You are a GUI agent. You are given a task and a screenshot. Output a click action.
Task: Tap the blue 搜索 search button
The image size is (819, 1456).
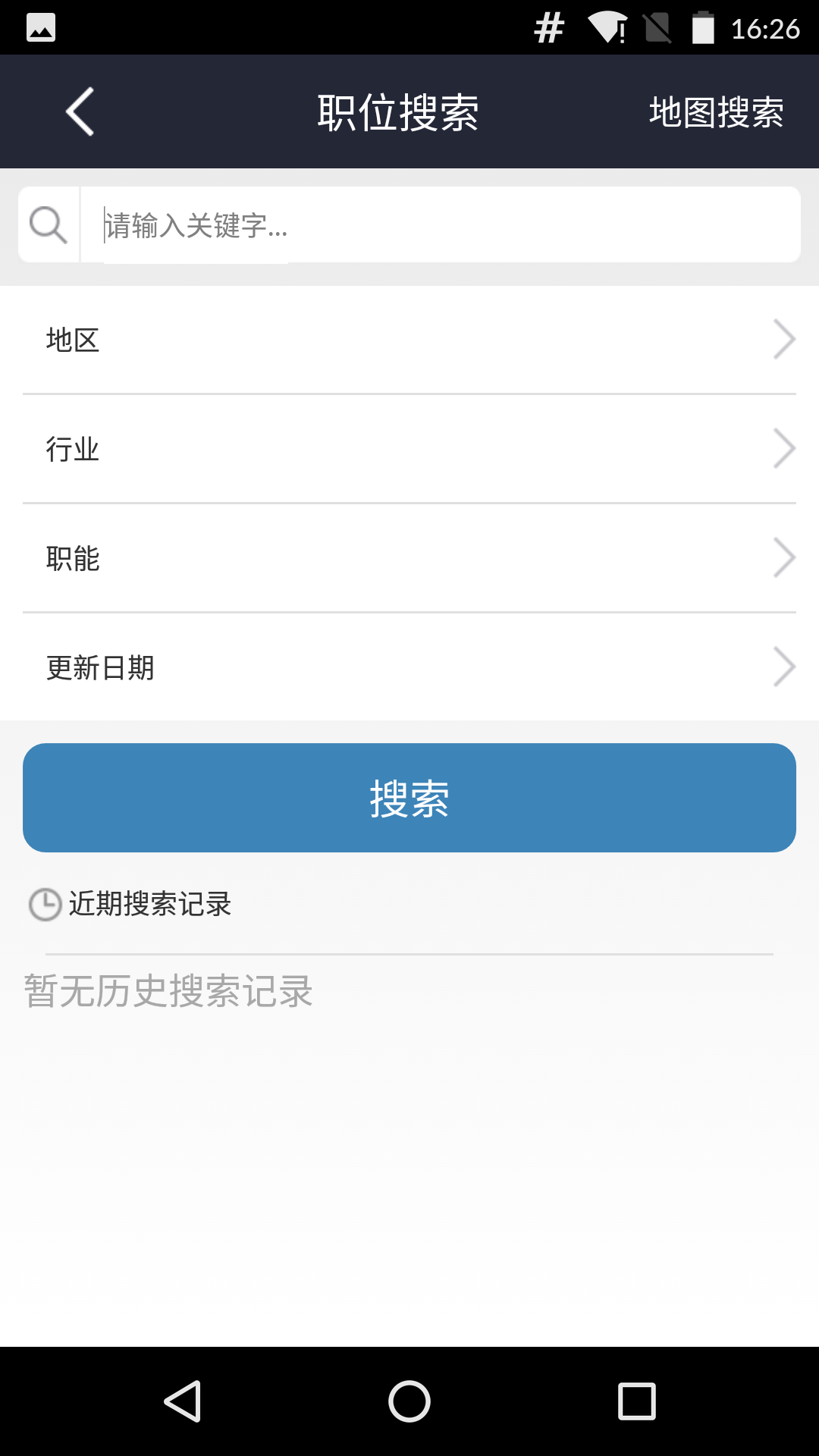click(x=409, y=798)
